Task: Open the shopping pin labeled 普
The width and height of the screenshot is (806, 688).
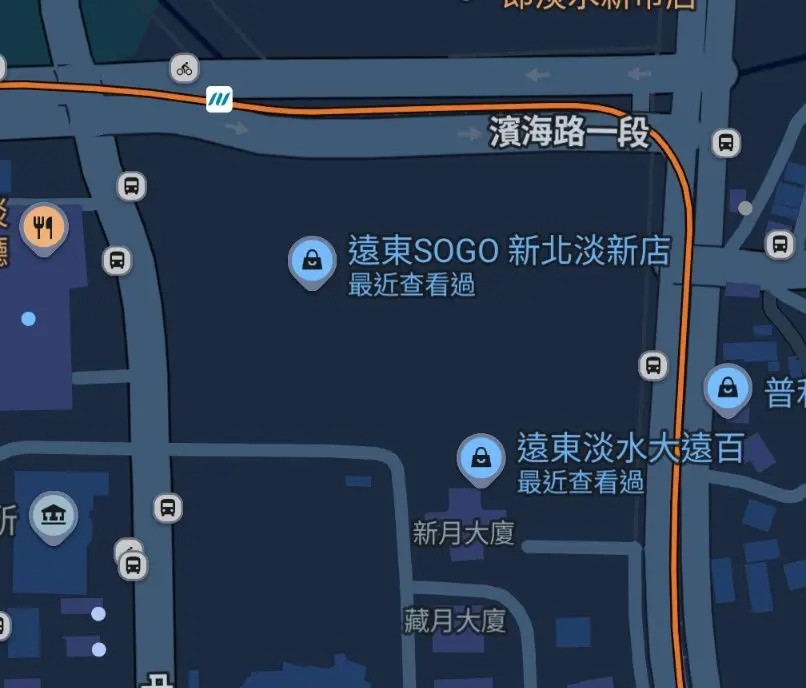Action: (727, 388)
